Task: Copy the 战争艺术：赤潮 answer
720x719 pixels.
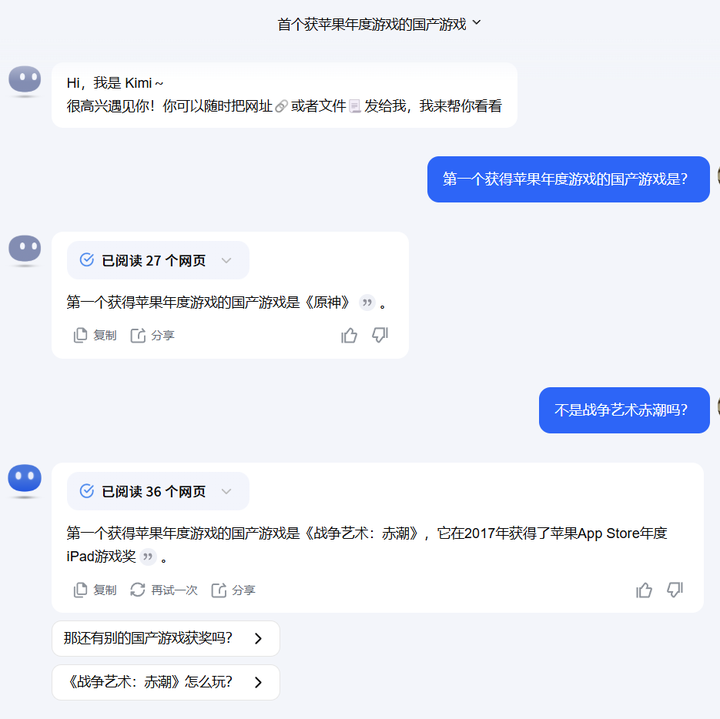Action: coord(95,590)
